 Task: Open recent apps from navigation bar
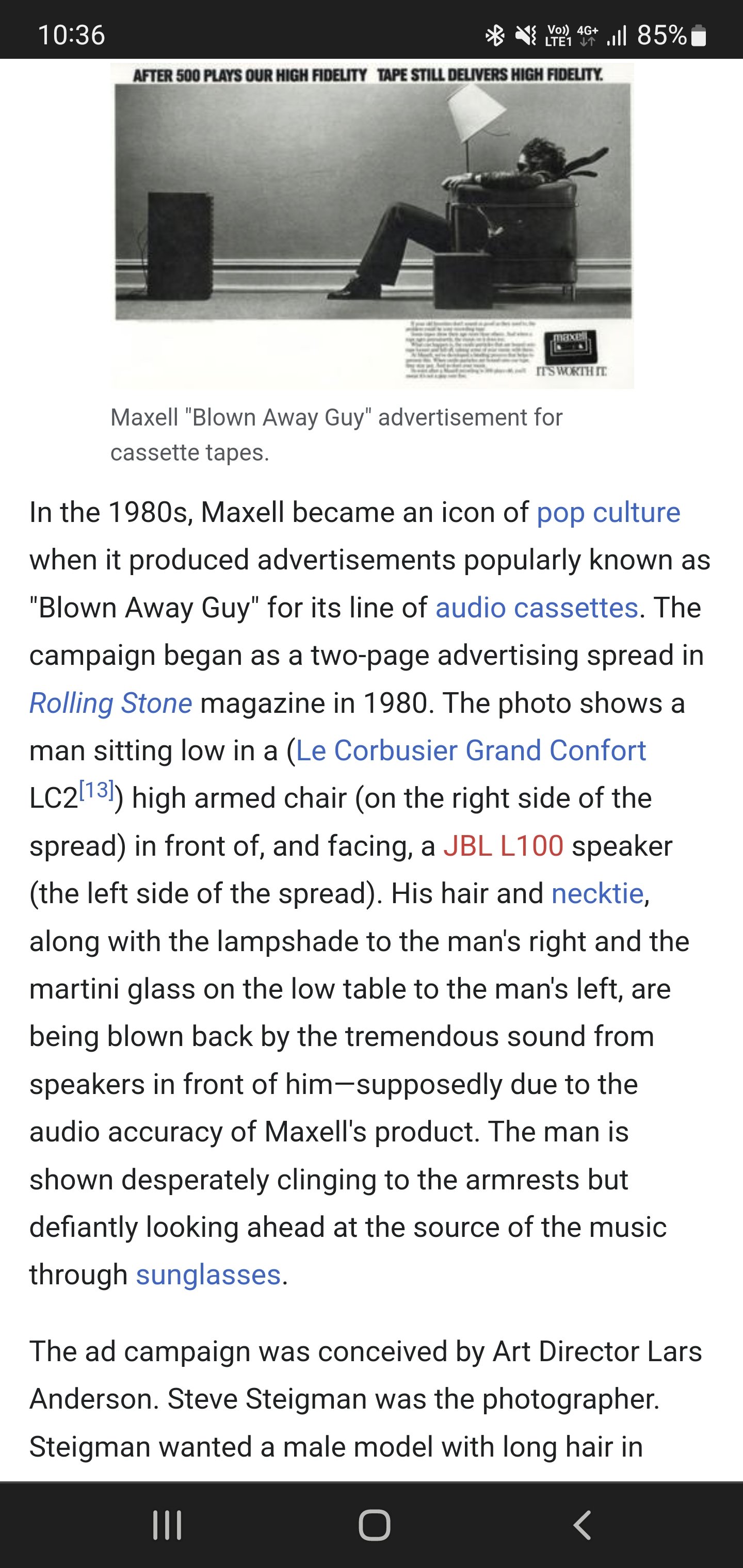click(x=167, y=1525)
